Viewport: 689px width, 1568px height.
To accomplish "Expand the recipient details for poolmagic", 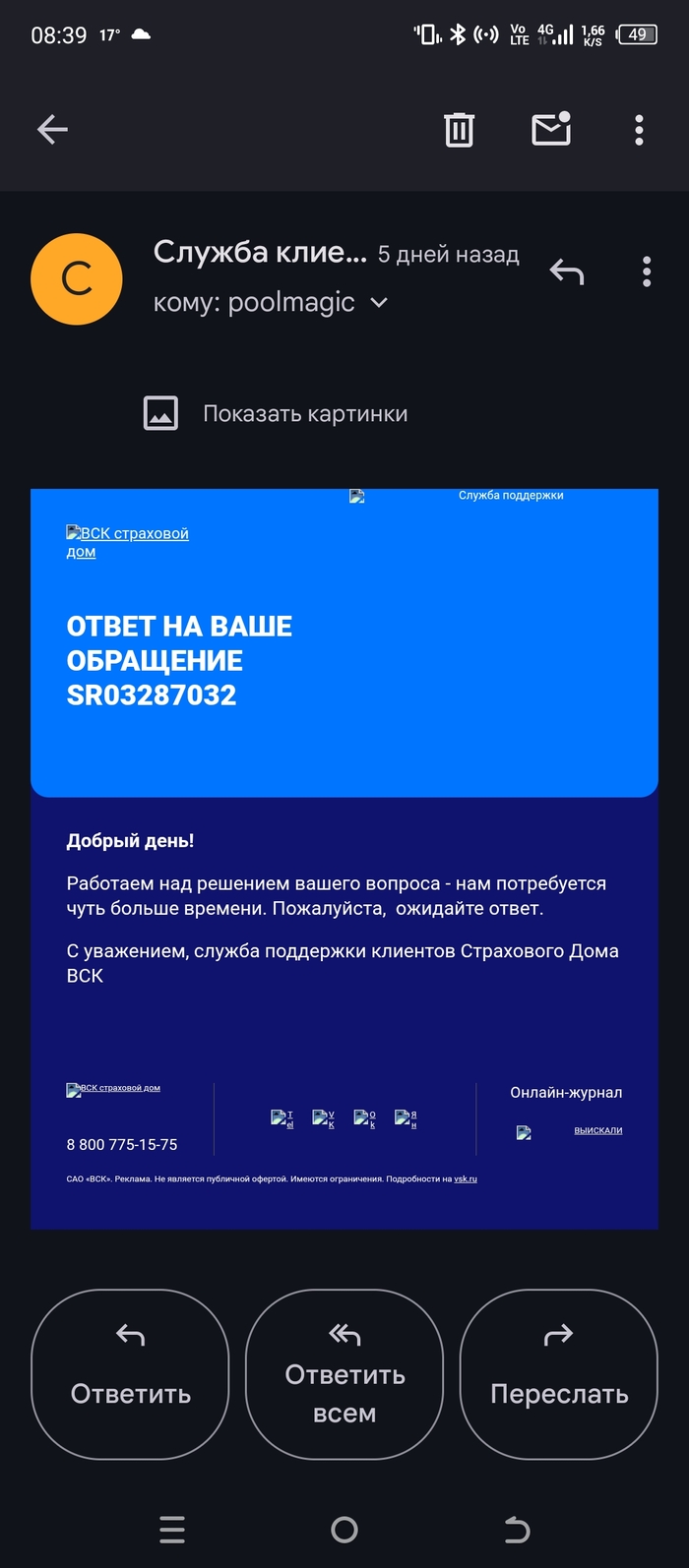I will click(x=379, y=303).
